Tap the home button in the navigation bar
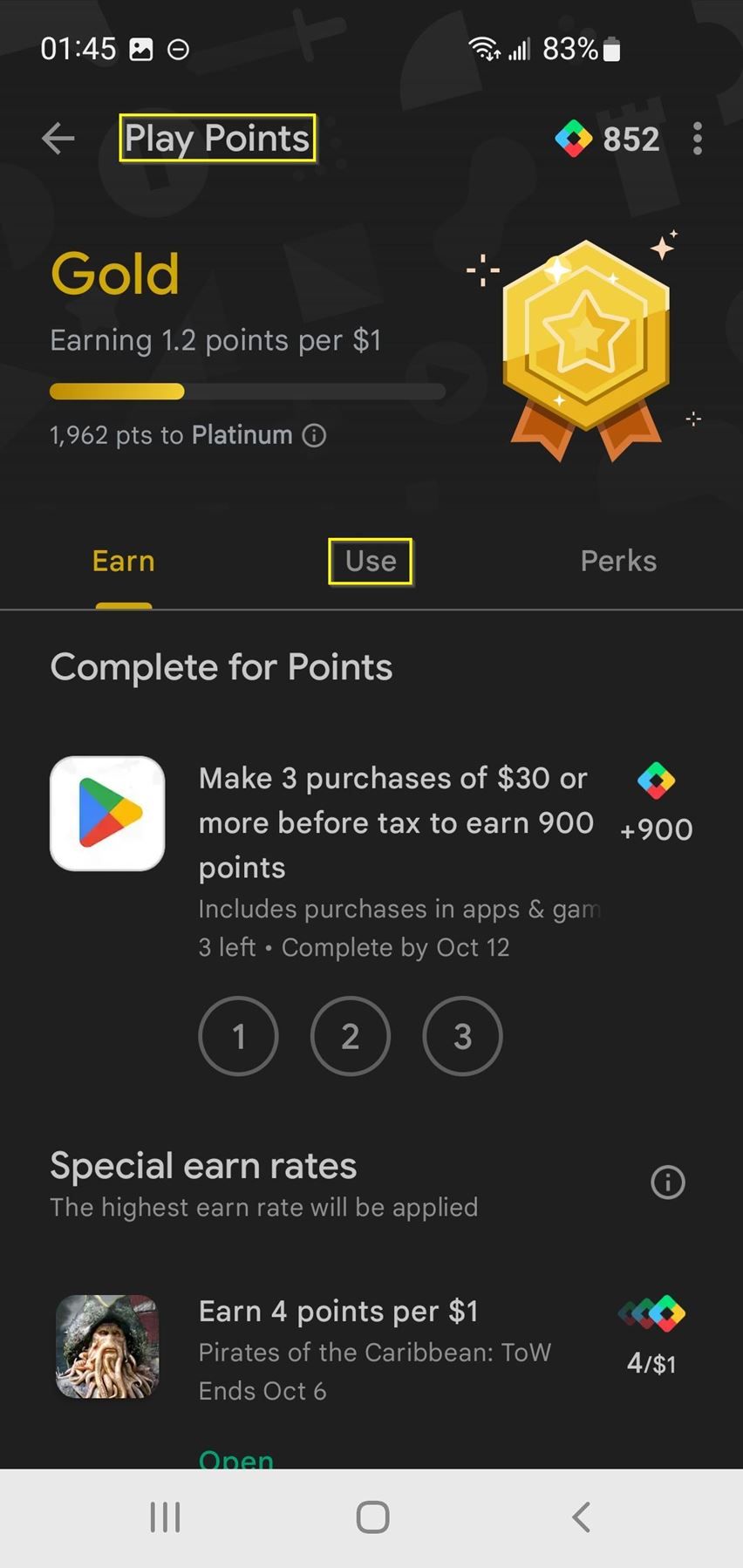 click(371, 1516)
